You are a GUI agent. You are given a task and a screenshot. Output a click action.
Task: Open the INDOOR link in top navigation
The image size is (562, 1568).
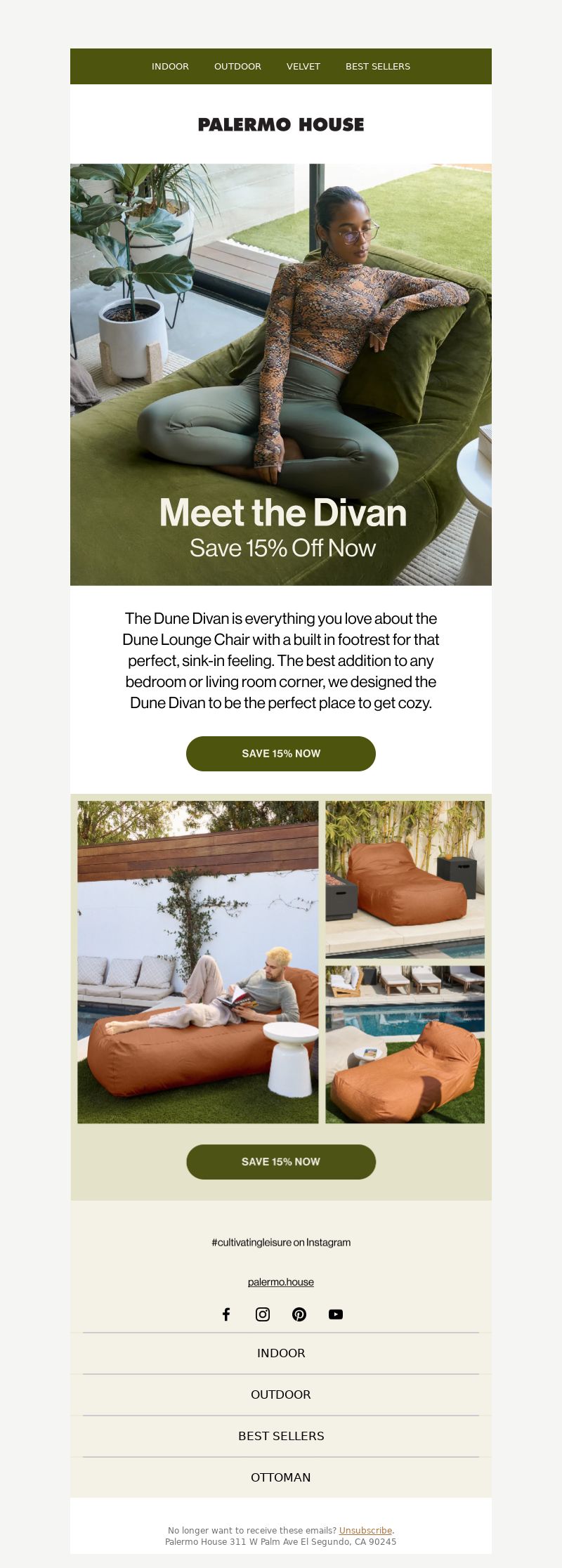click(170, 67)
